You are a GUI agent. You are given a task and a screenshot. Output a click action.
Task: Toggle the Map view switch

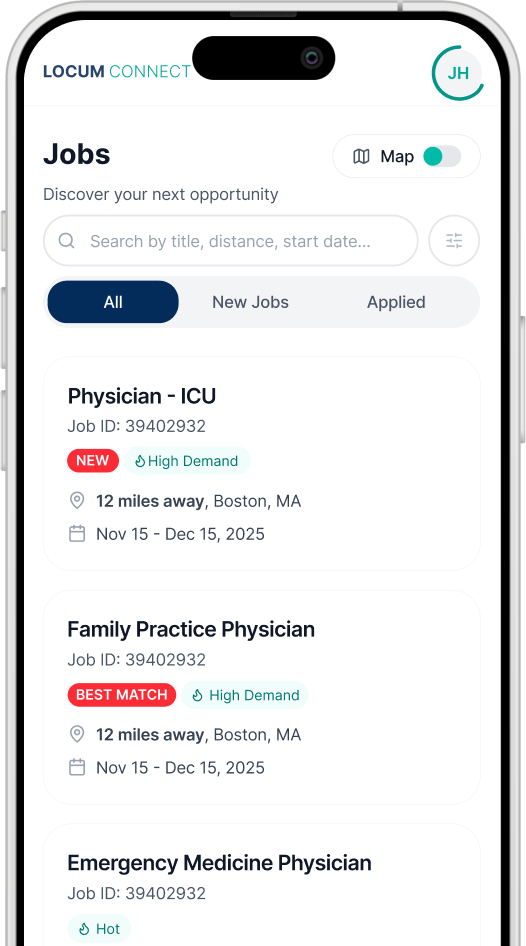[x=442, y=157]
